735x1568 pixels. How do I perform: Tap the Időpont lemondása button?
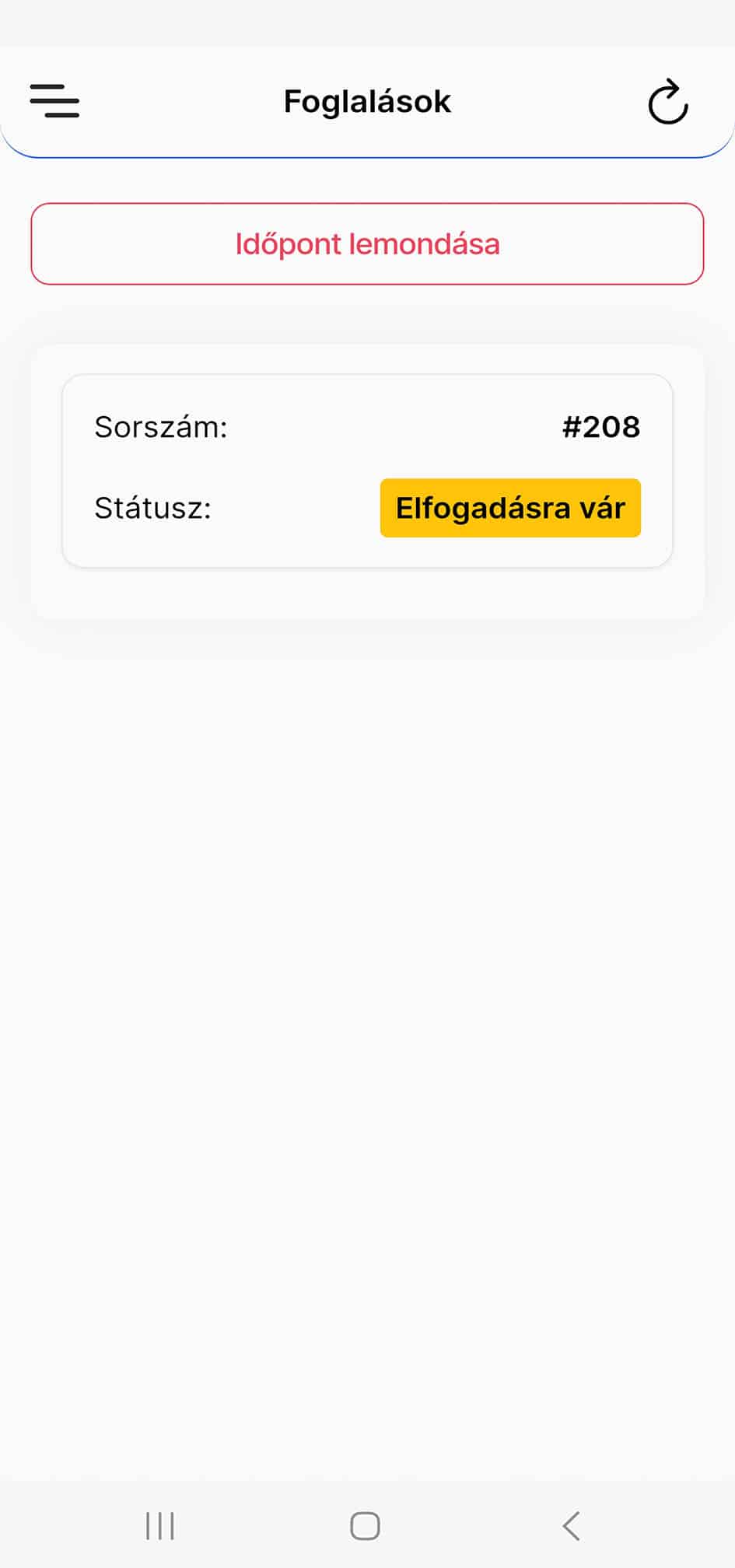coord(367,244)
